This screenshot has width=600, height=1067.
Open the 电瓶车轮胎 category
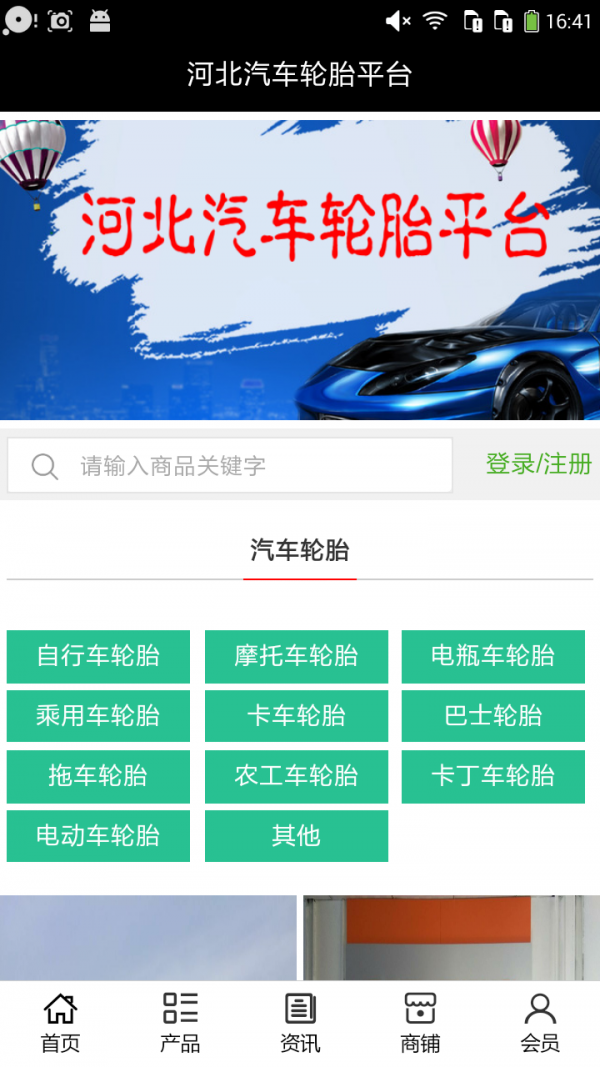pyautogui.click(x=493, y=656)
